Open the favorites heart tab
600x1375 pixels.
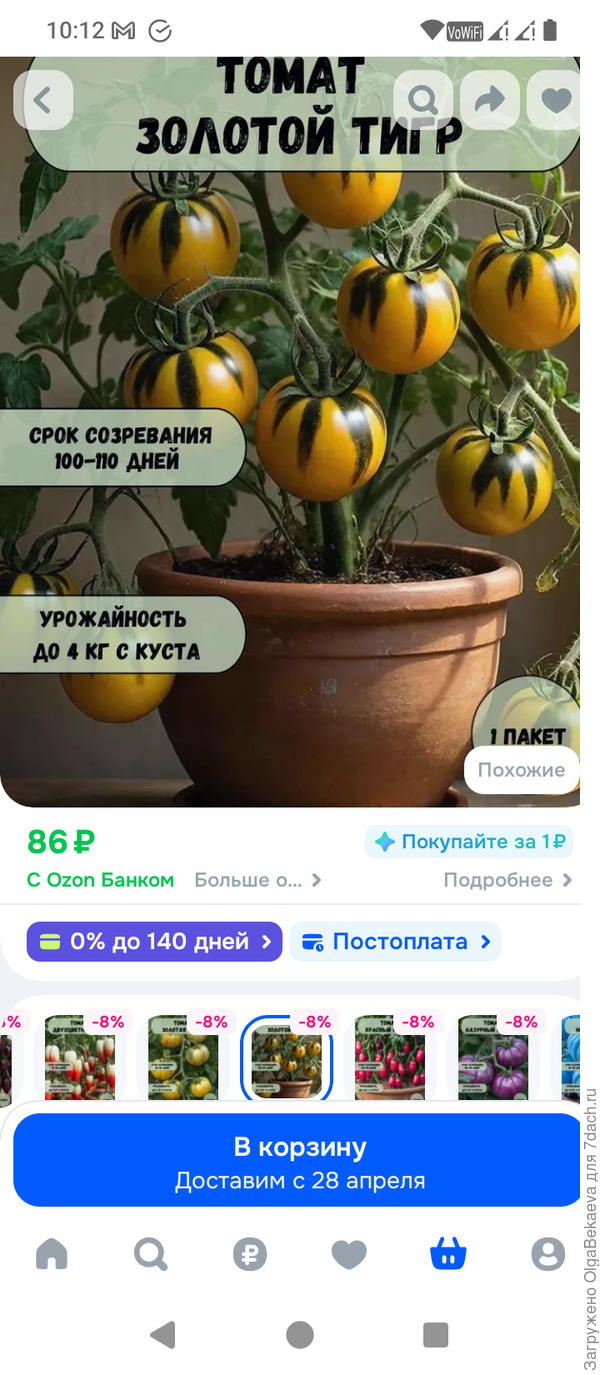349,1253
